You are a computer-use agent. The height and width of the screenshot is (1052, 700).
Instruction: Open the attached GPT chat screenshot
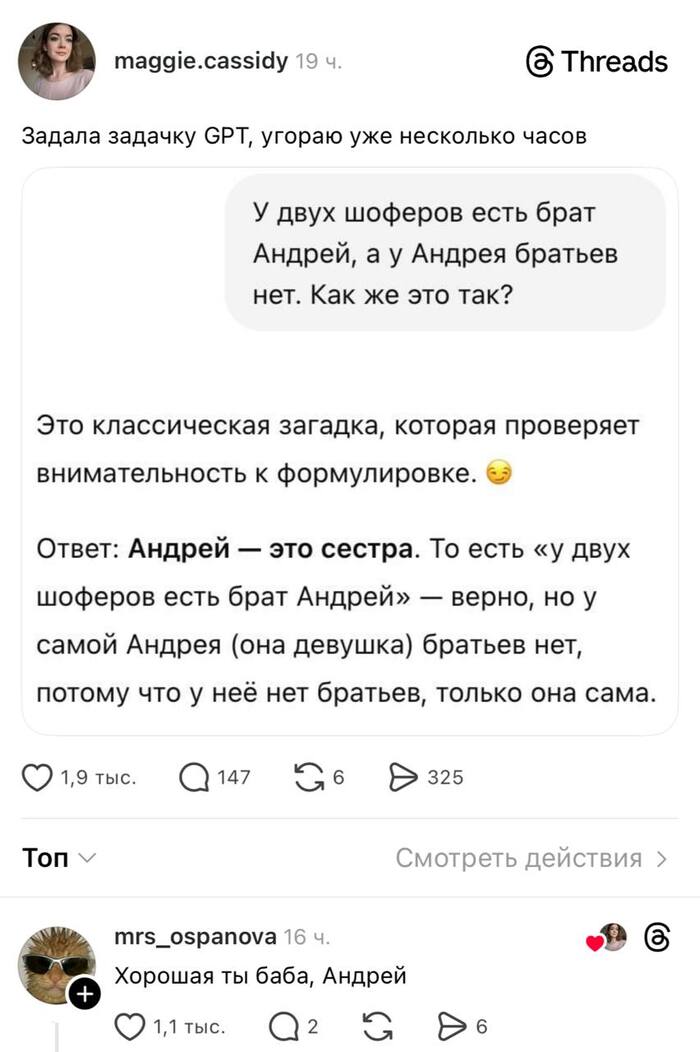350,450
